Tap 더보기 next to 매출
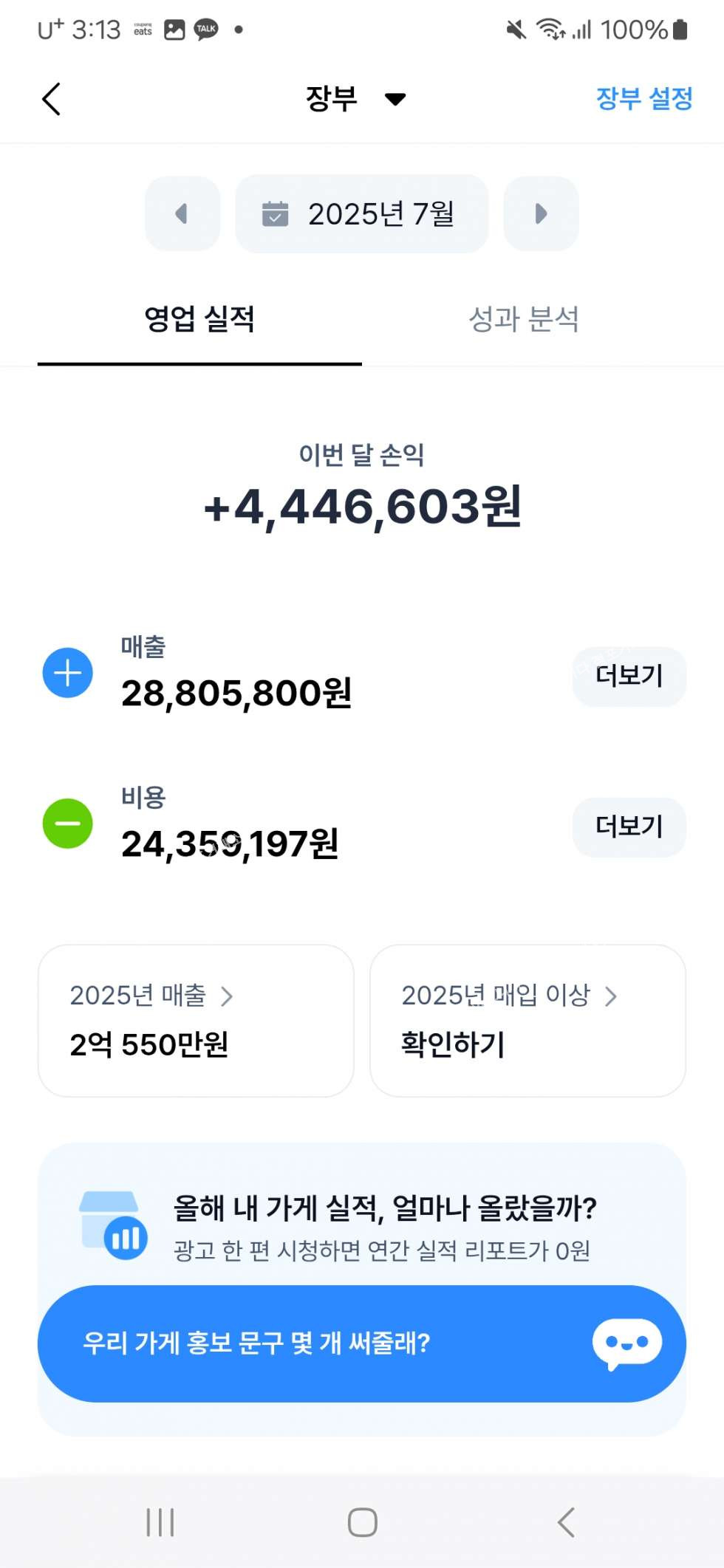Image resolution: width=724 pixels, height=1568 pixels. [x=629, y=676]
